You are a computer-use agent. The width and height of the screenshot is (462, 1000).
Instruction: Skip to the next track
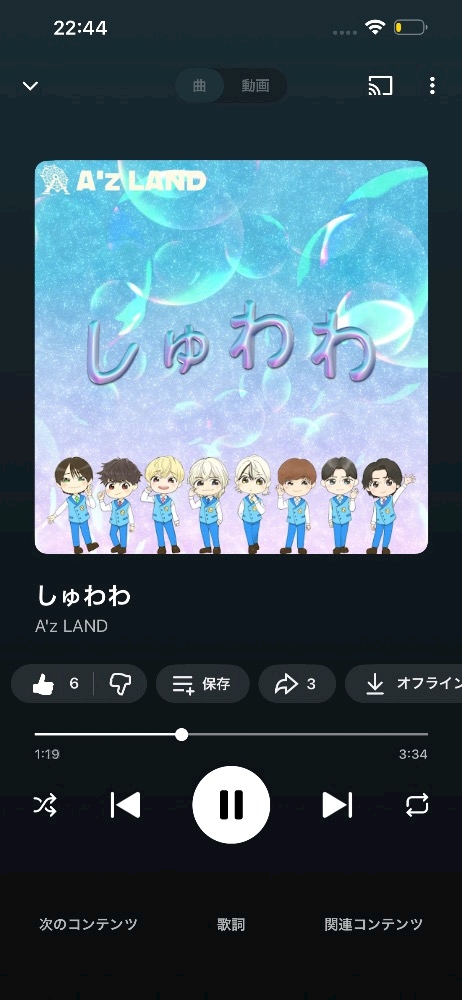(x=337, y=805)
